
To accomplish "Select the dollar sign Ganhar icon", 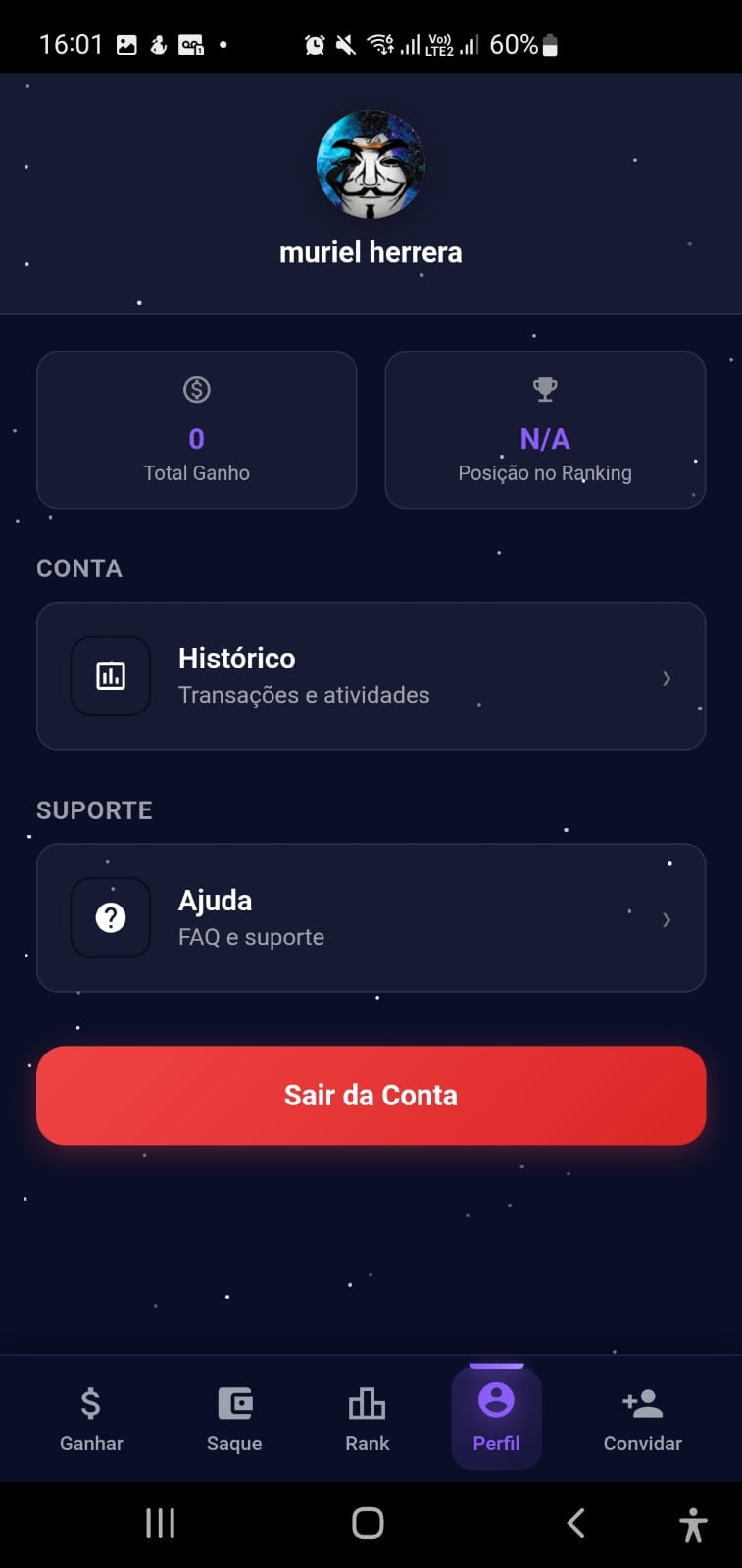I will [x=90, y=1403].
